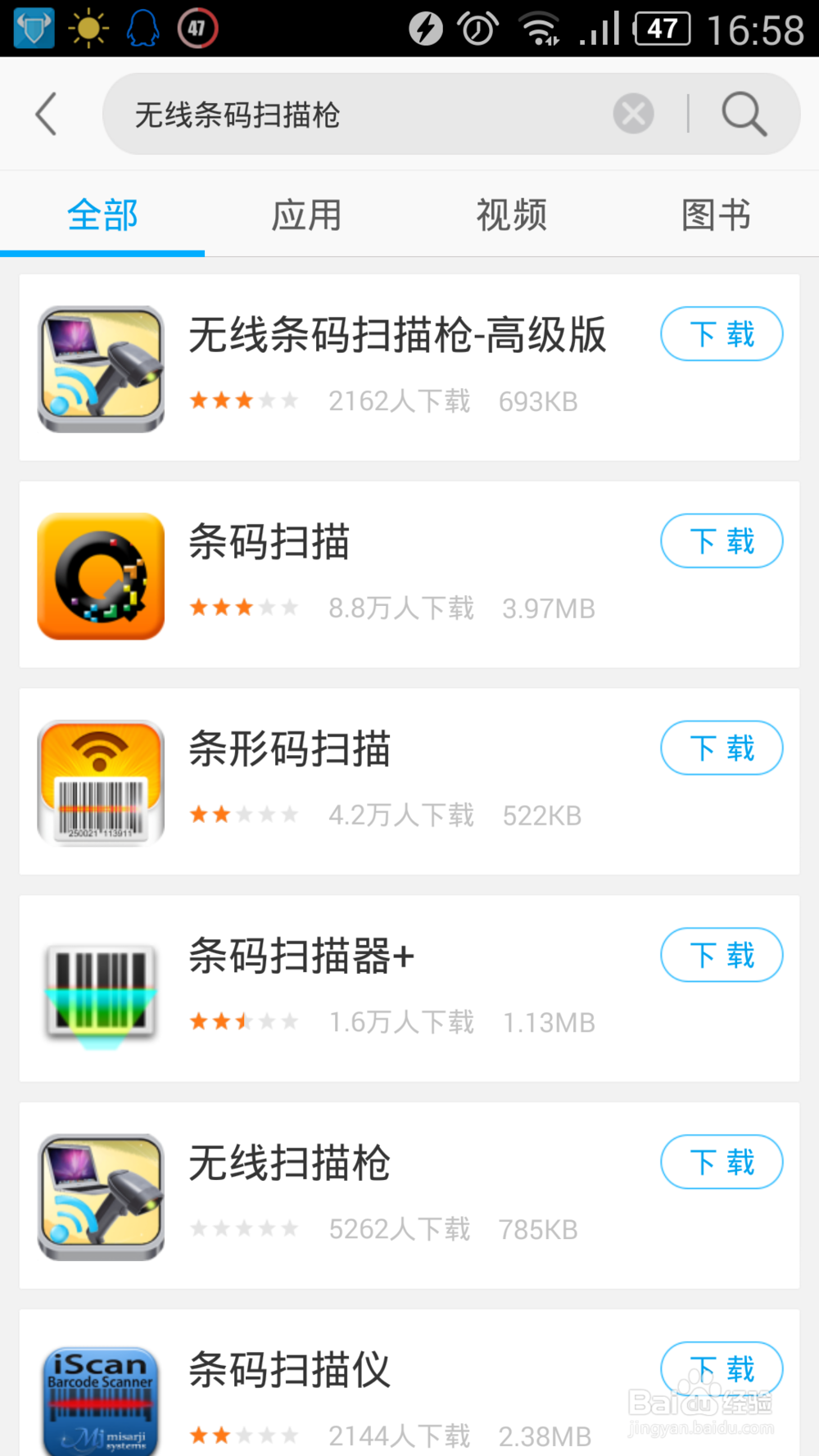Download the 条码扫描 app
Image resolution: width=819 pixels, height=1456 pixels.
722,541
